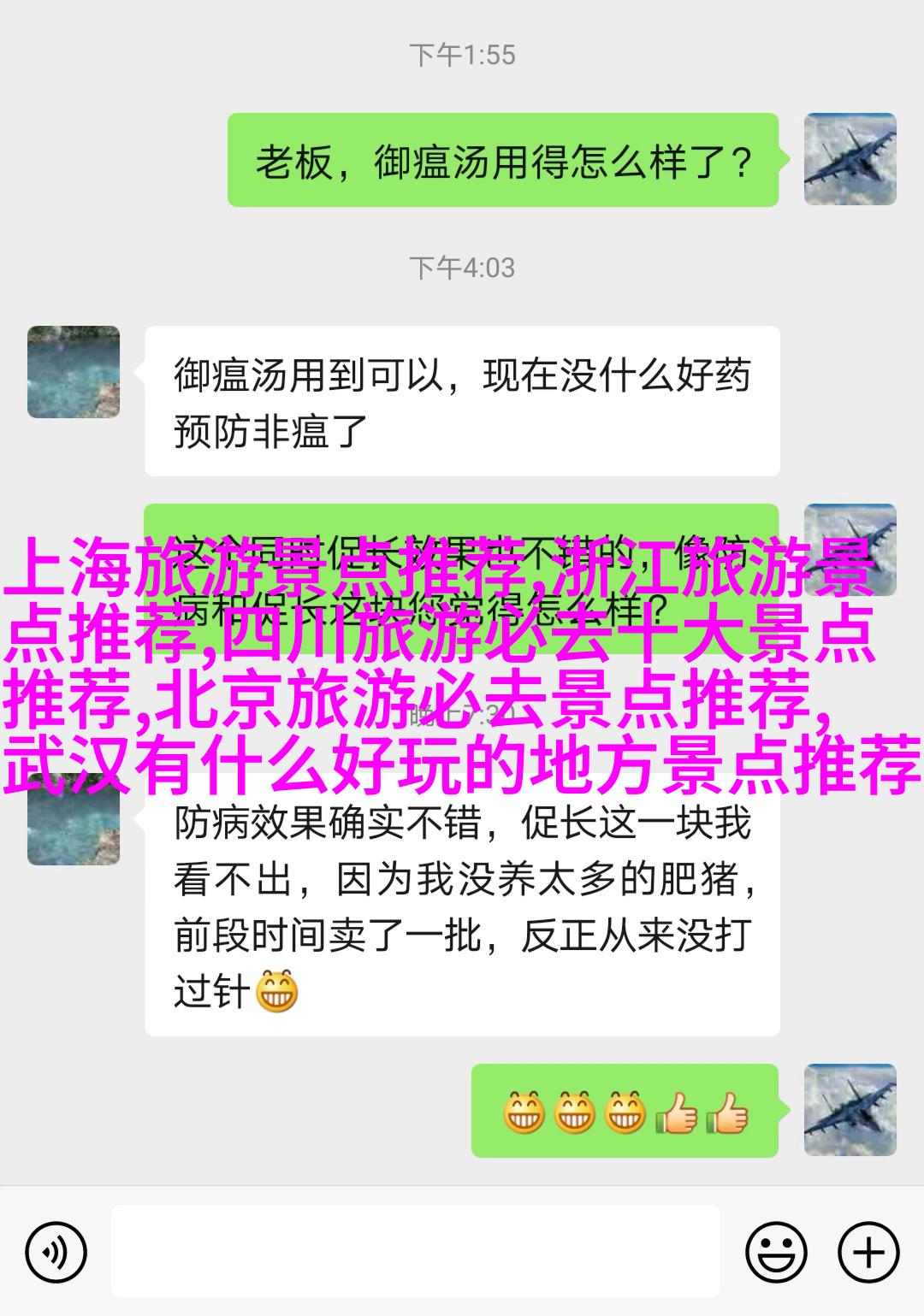Switch to voice message input
924x1316 pixels.
click(x=56, y=1253)
